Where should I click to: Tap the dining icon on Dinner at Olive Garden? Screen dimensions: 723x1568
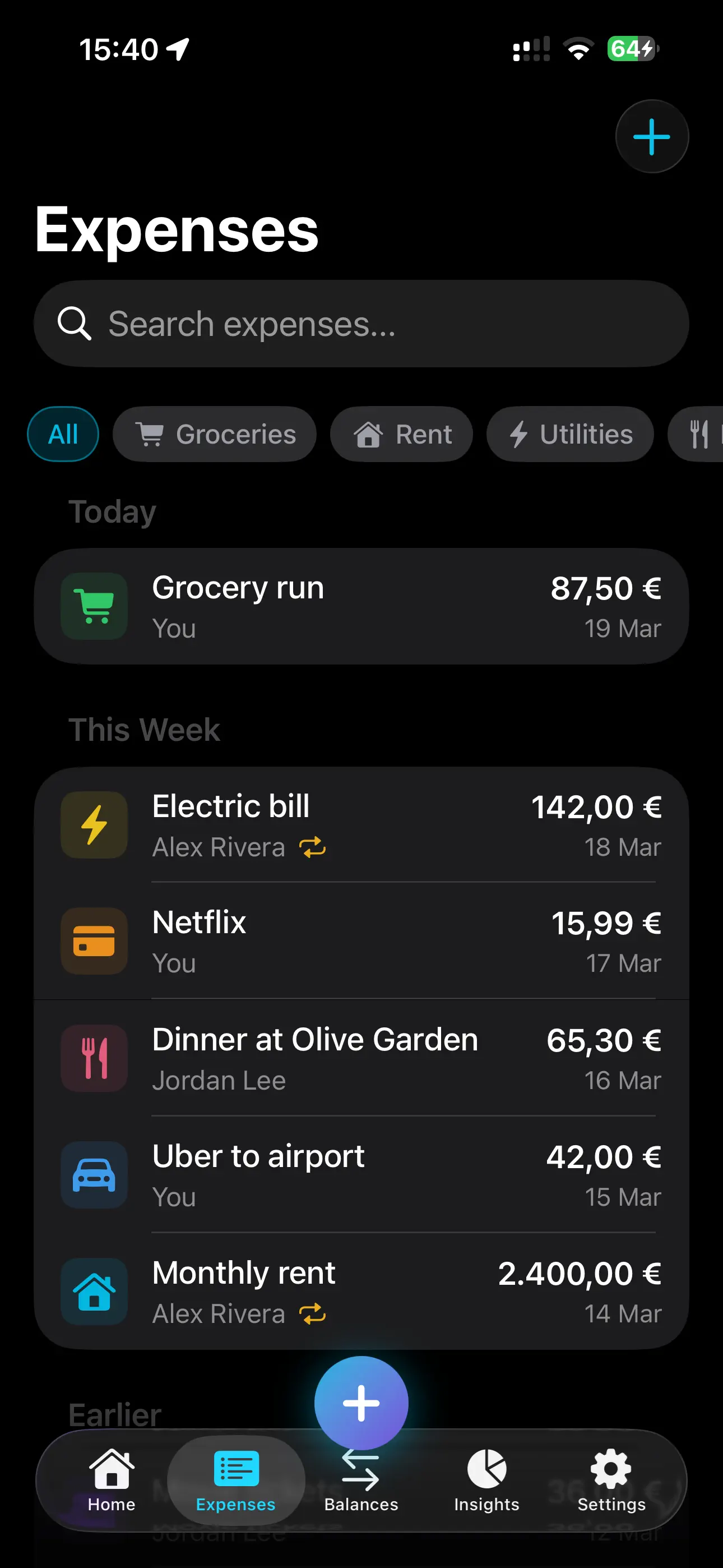(x=94, y=1058)
